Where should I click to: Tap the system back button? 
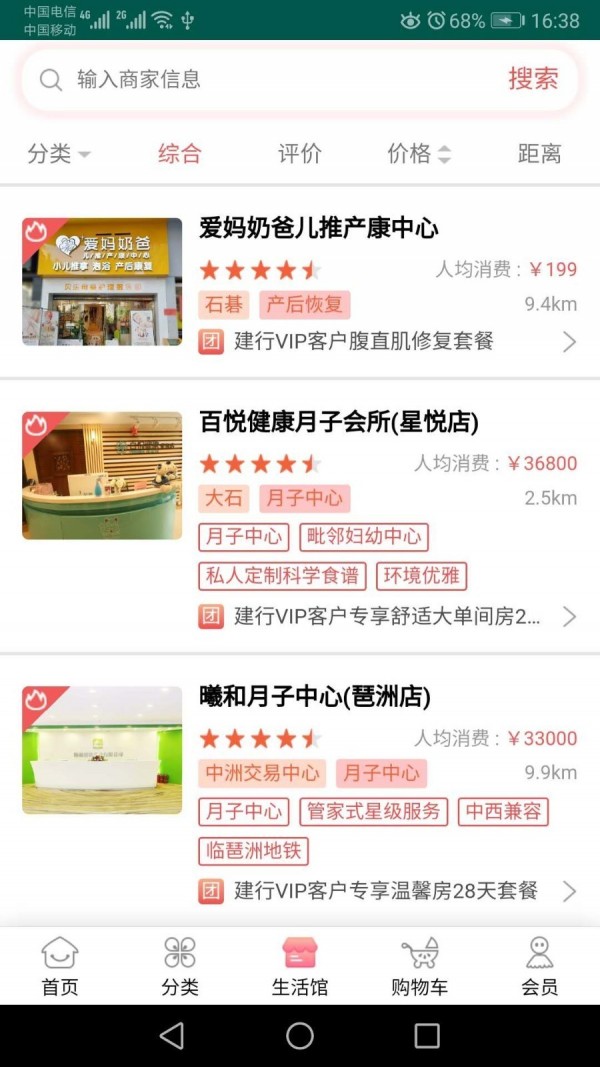click(172, 1035)
